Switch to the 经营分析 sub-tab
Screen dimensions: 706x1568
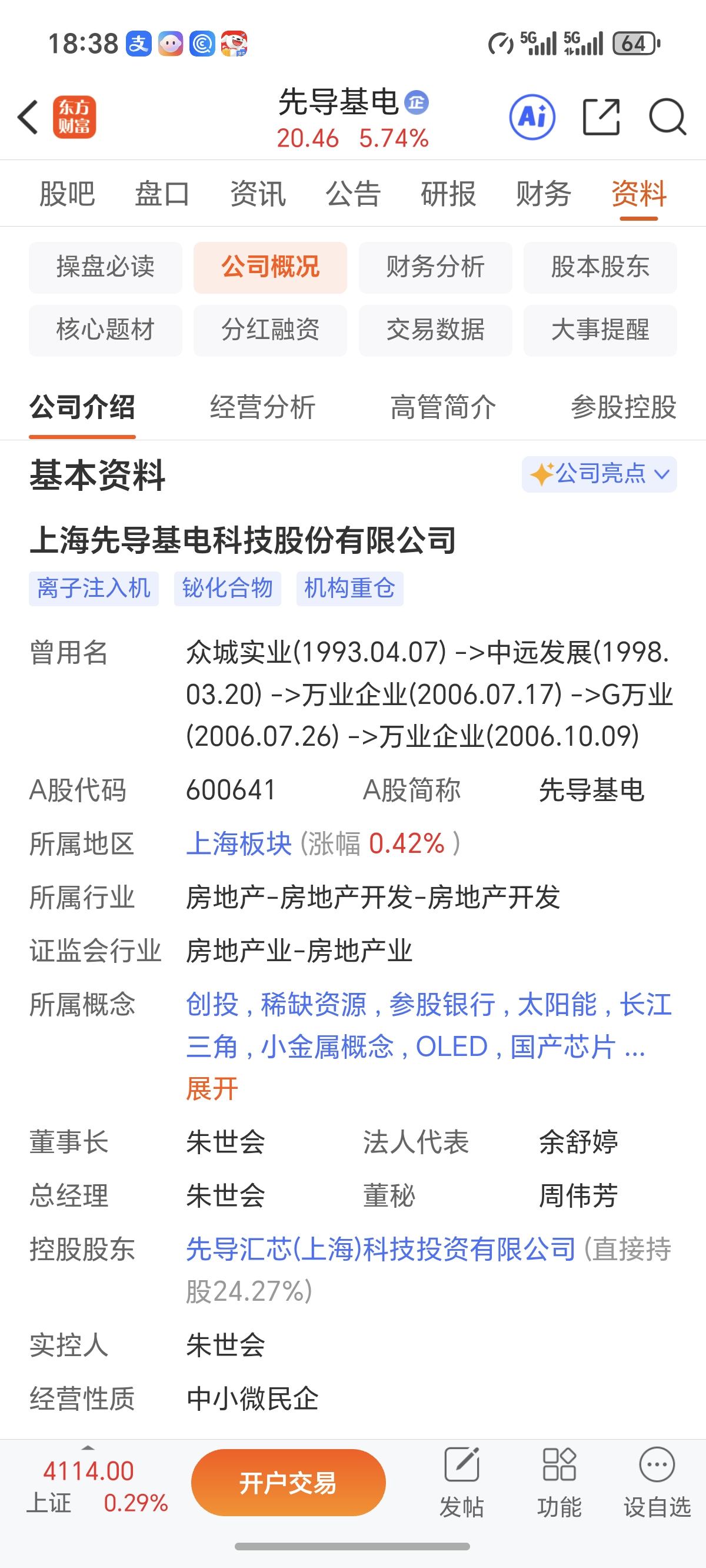(262, 407)
